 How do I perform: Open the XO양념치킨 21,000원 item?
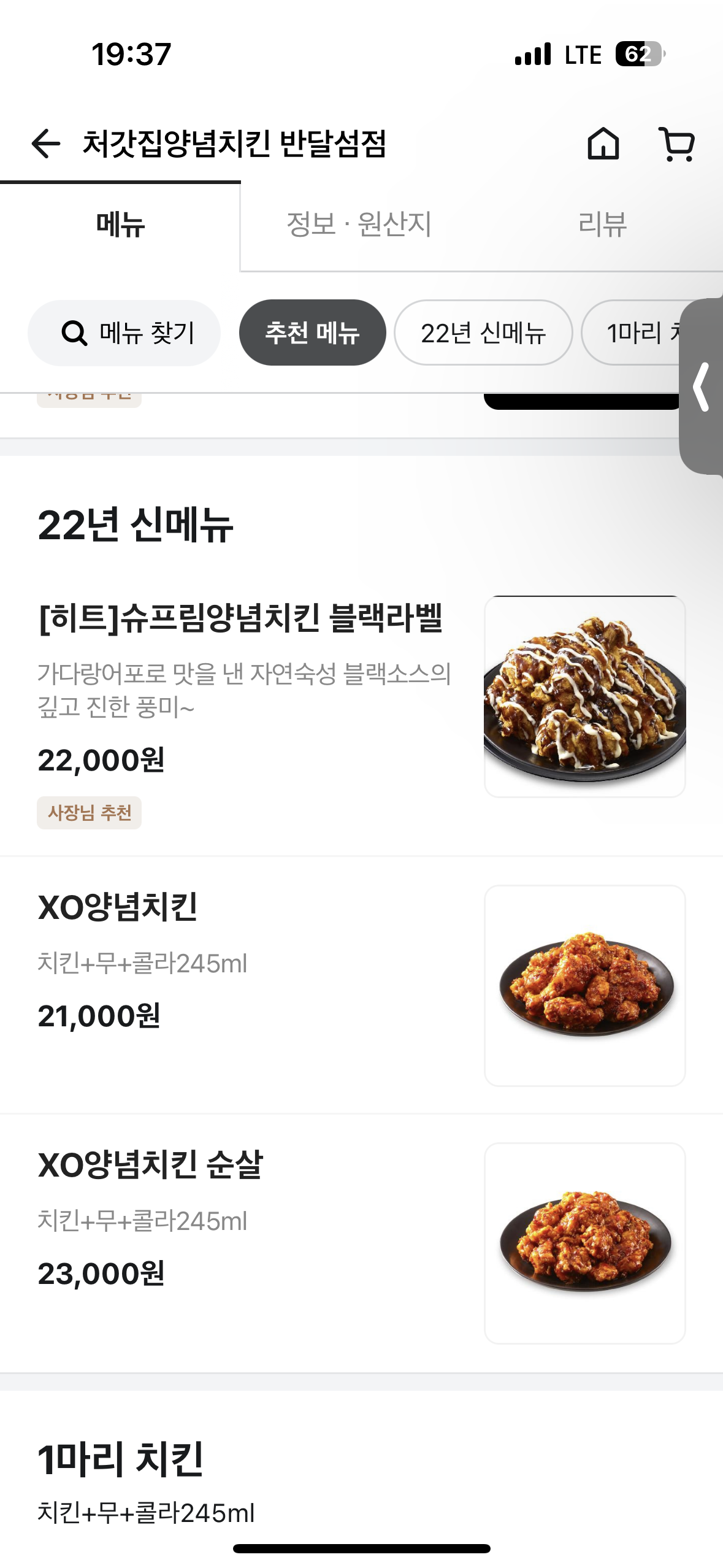pos(118,907)
